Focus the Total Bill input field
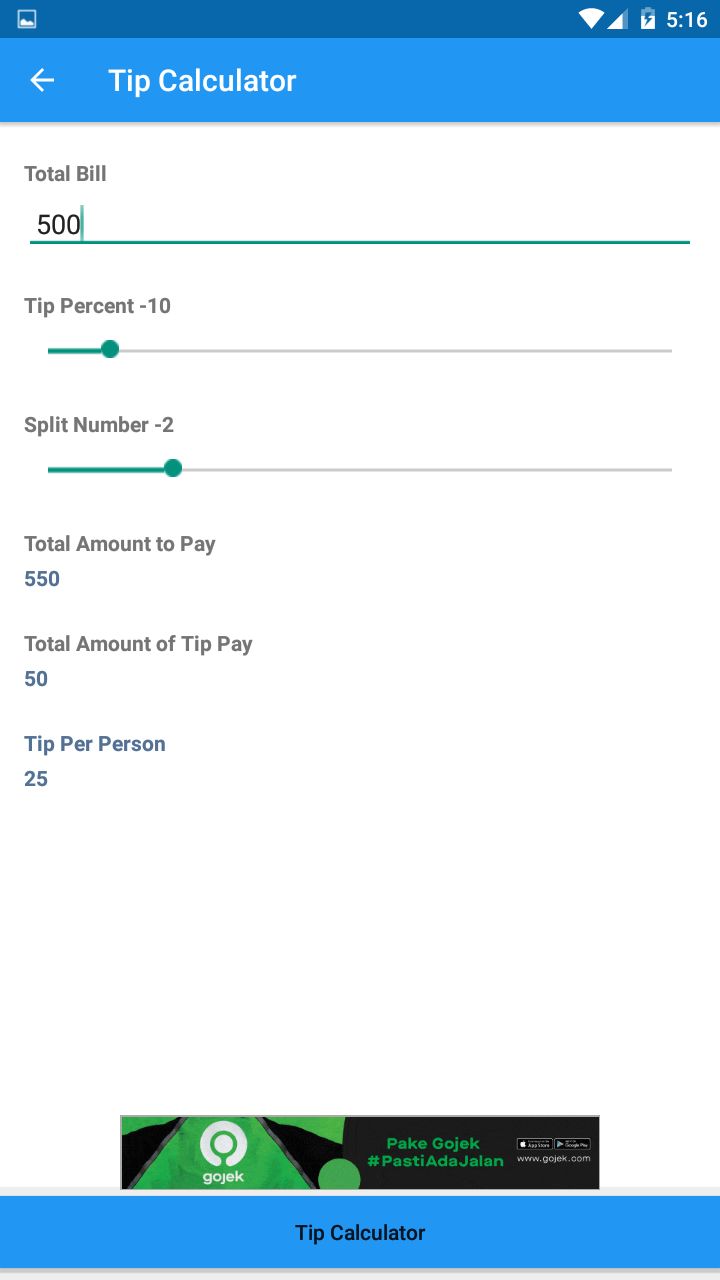The width and height of the screenshot is (720, 1280). (x=360, y=224)
